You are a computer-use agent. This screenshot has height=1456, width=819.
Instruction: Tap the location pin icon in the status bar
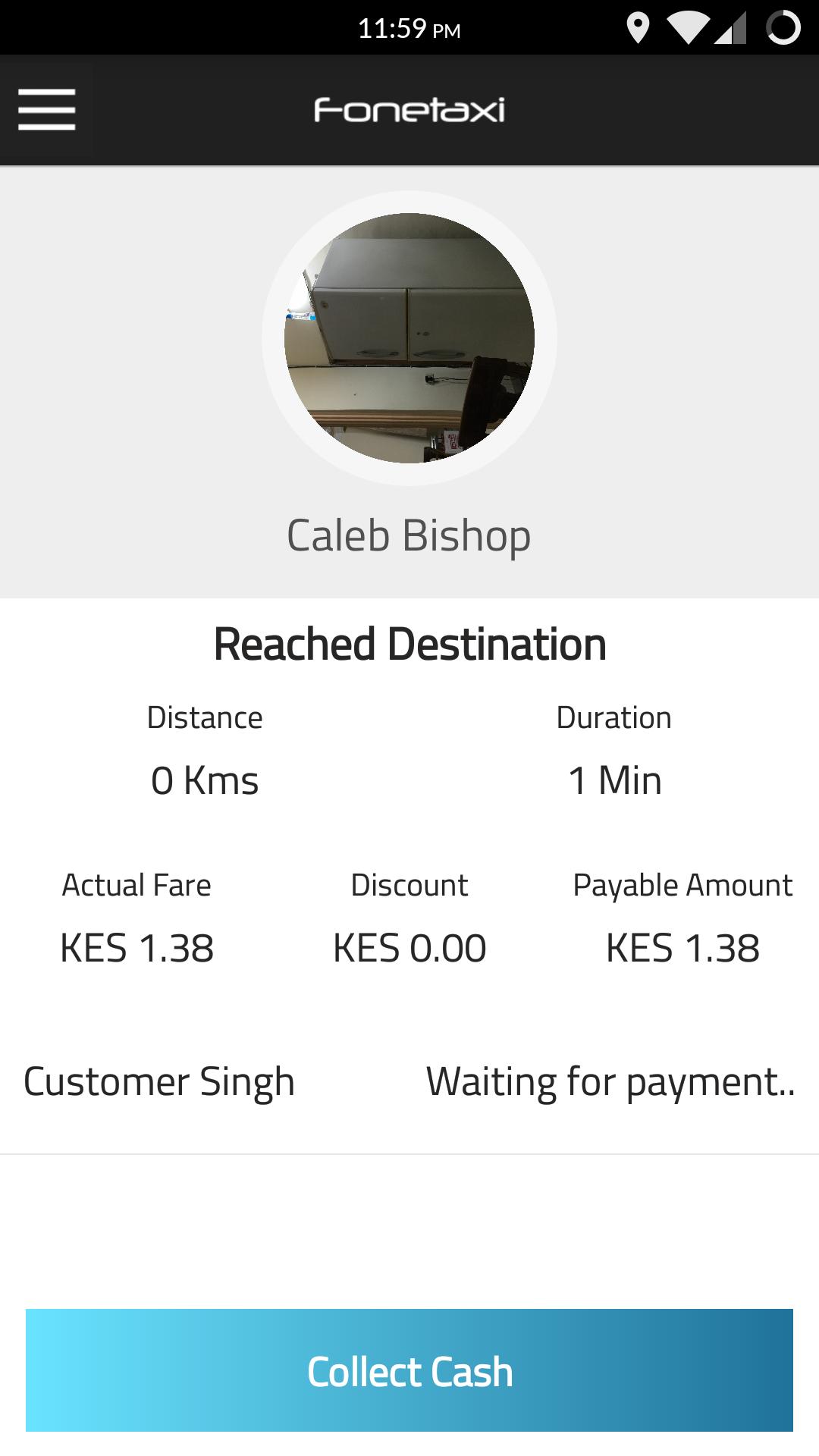tap(639, 29)
